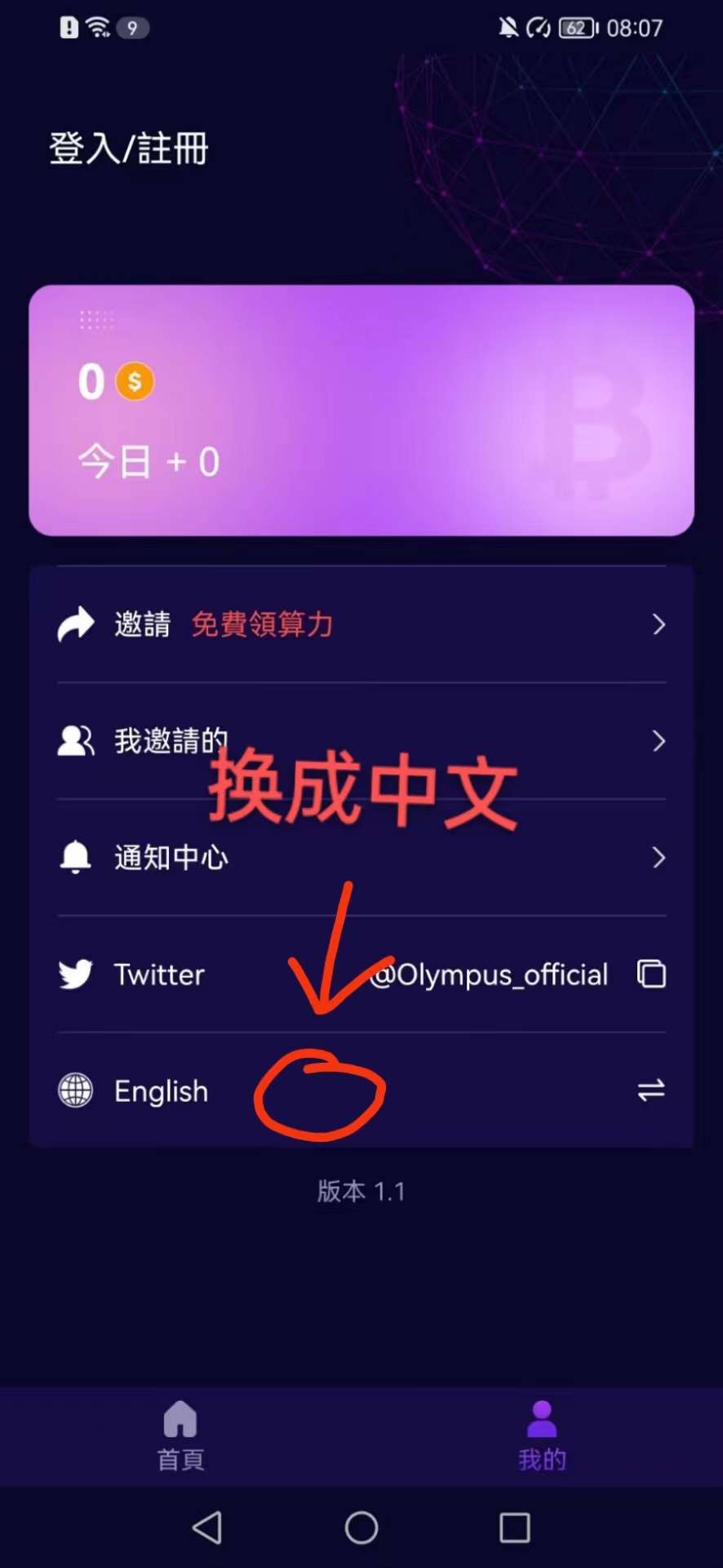Viewport: 723px width, 1568px height.
Task: Switch language using the English row
Action: click(650, 1090)
